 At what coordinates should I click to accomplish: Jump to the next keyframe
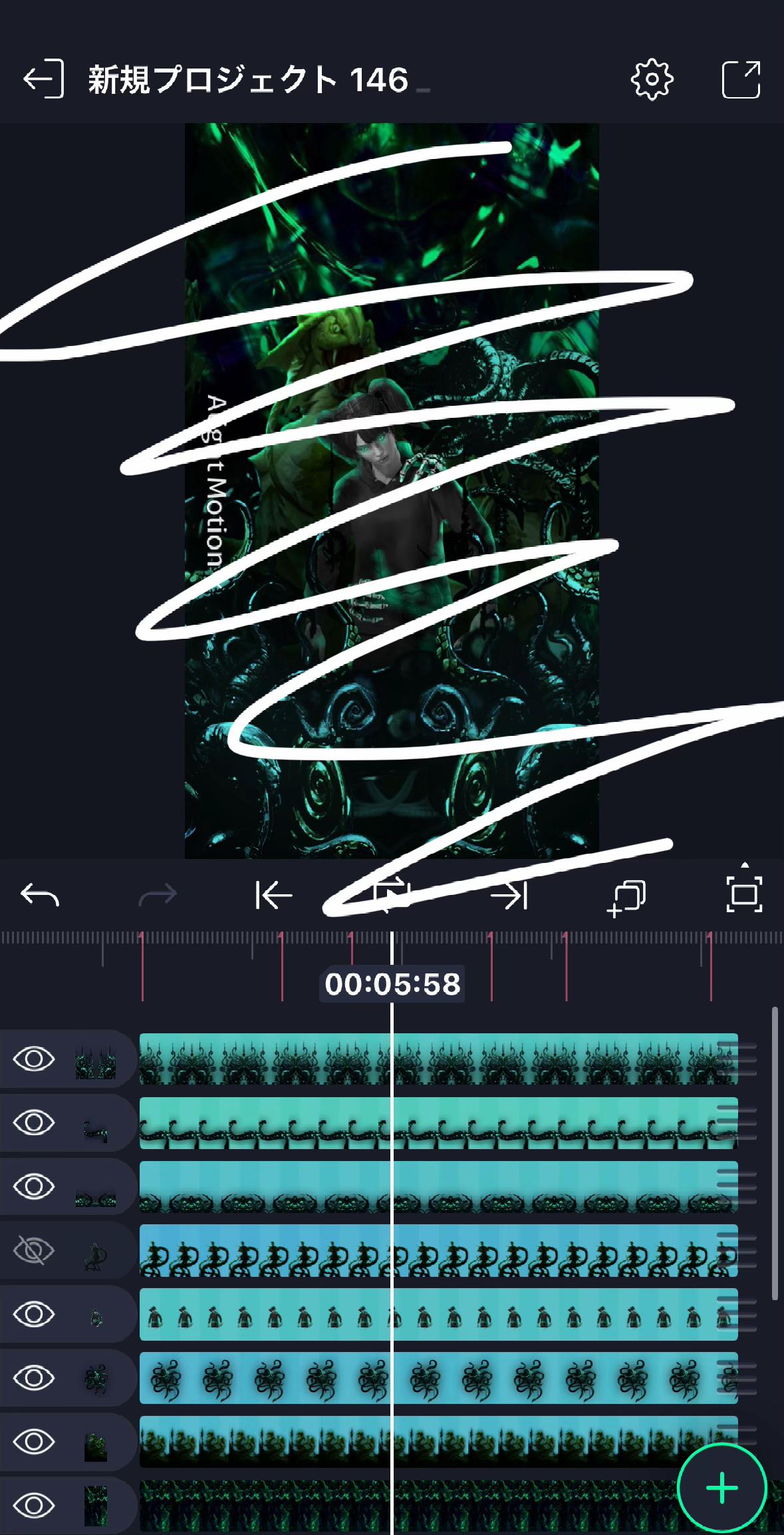tap(509, 896)
